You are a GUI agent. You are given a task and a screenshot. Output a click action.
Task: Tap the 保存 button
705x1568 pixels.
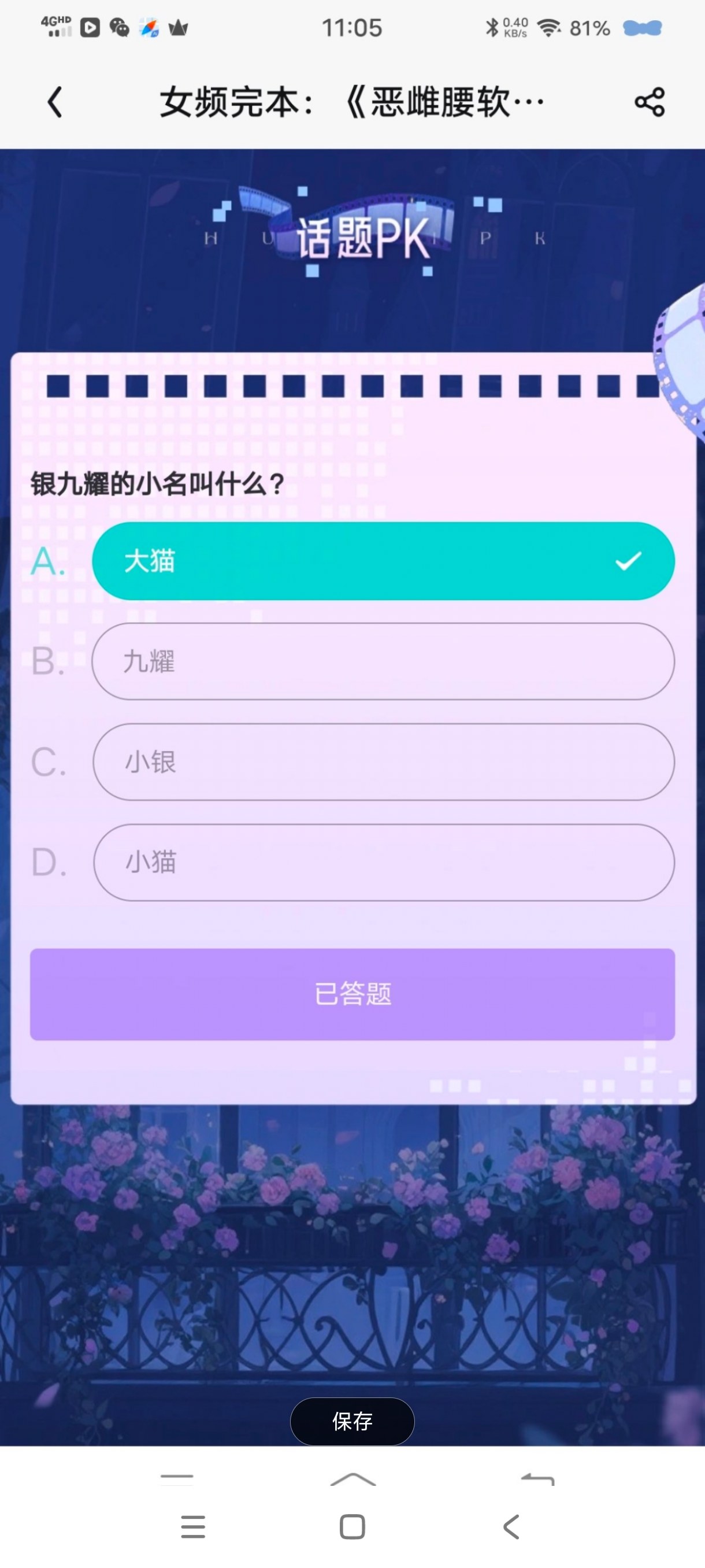click(x=352, y=1421)
